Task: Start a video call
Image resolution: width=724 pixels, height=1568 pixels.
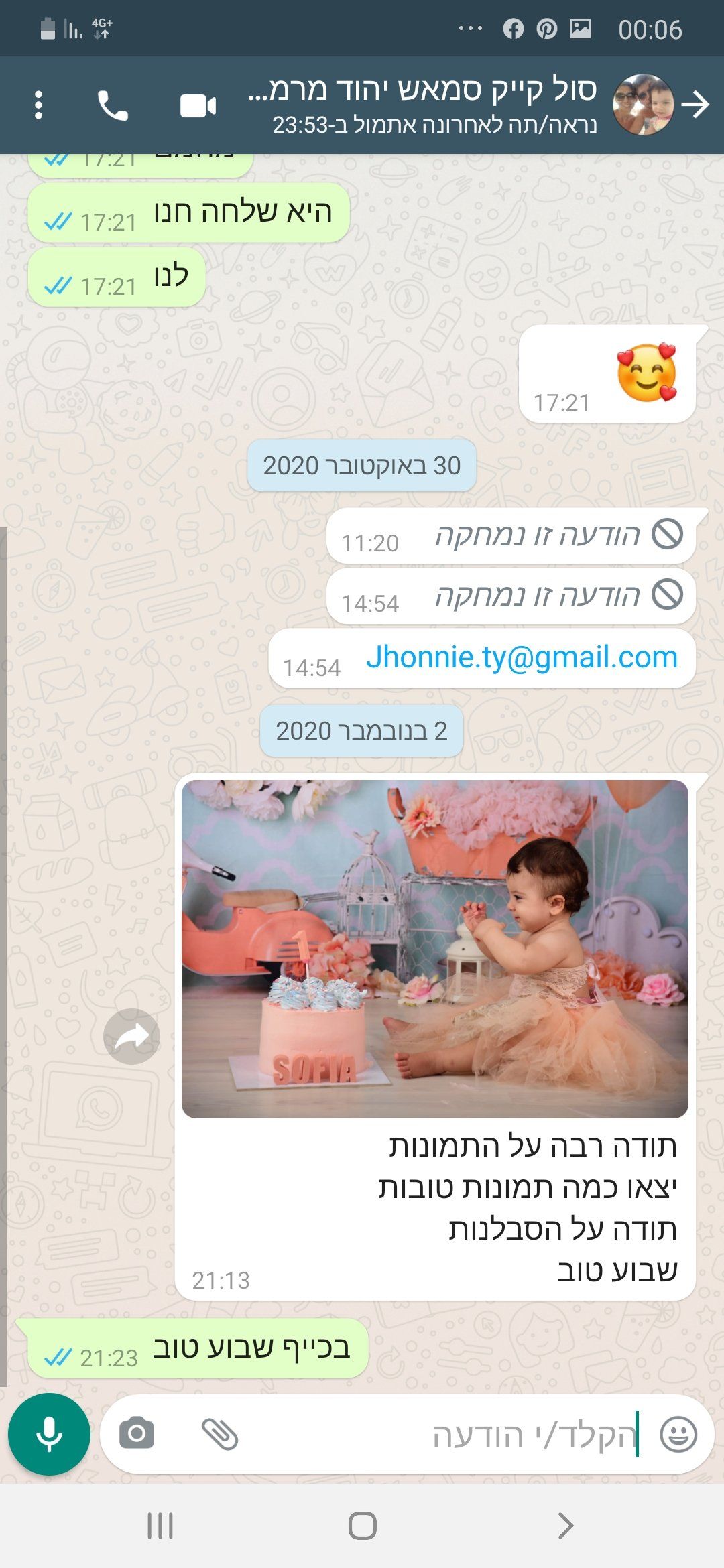Action: [x=198, y=106]
